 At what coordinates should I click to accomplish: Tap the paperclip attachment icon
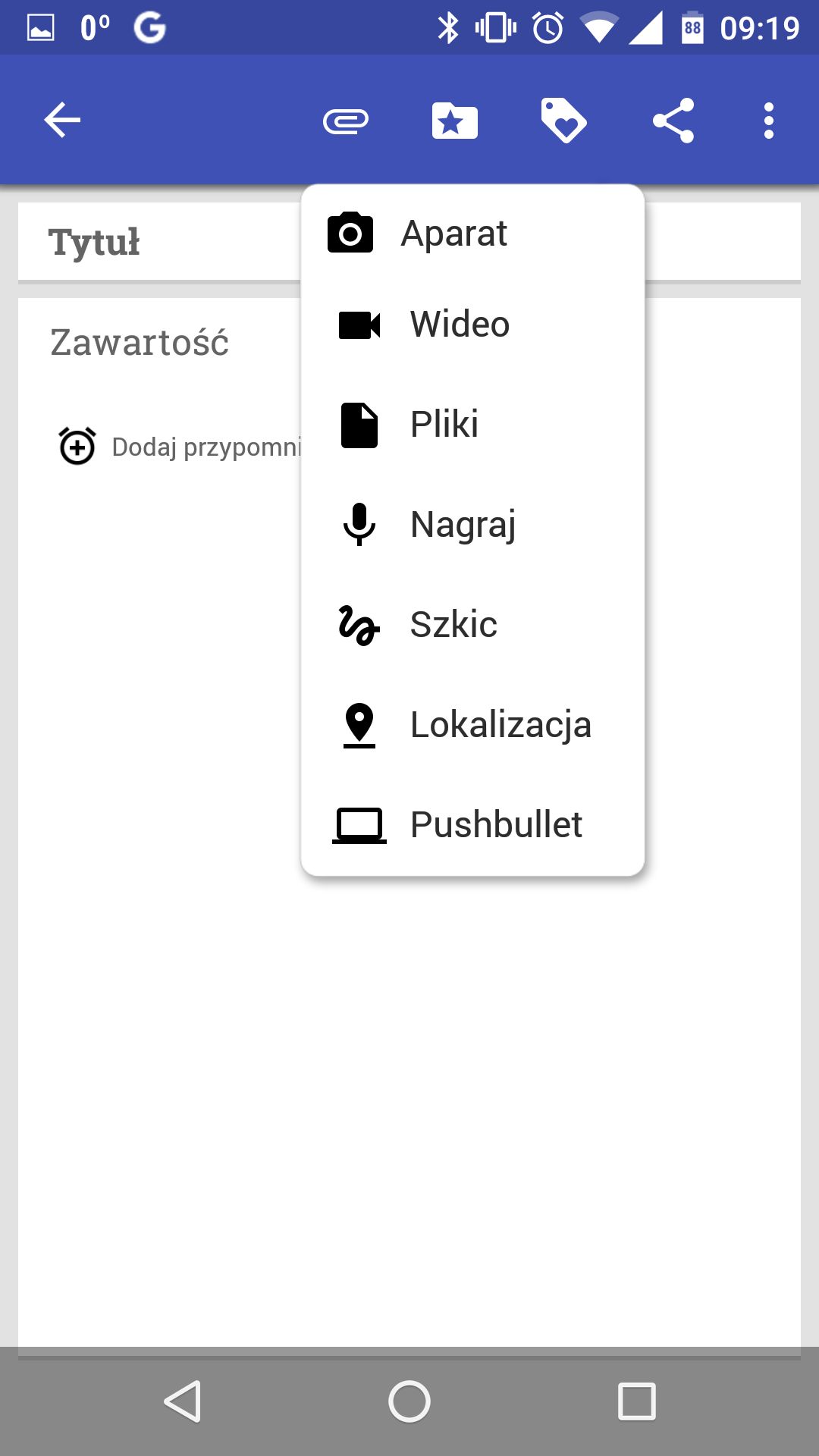pos(346,121)
